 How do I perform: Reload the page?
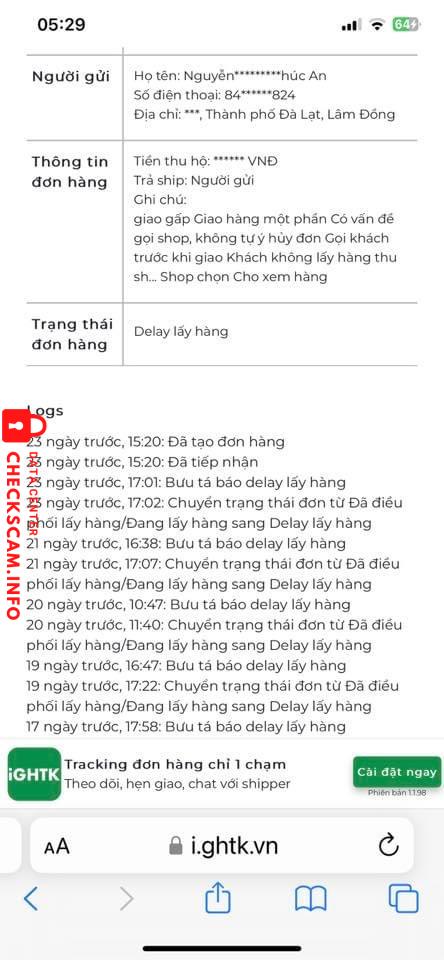pos(389,846)
